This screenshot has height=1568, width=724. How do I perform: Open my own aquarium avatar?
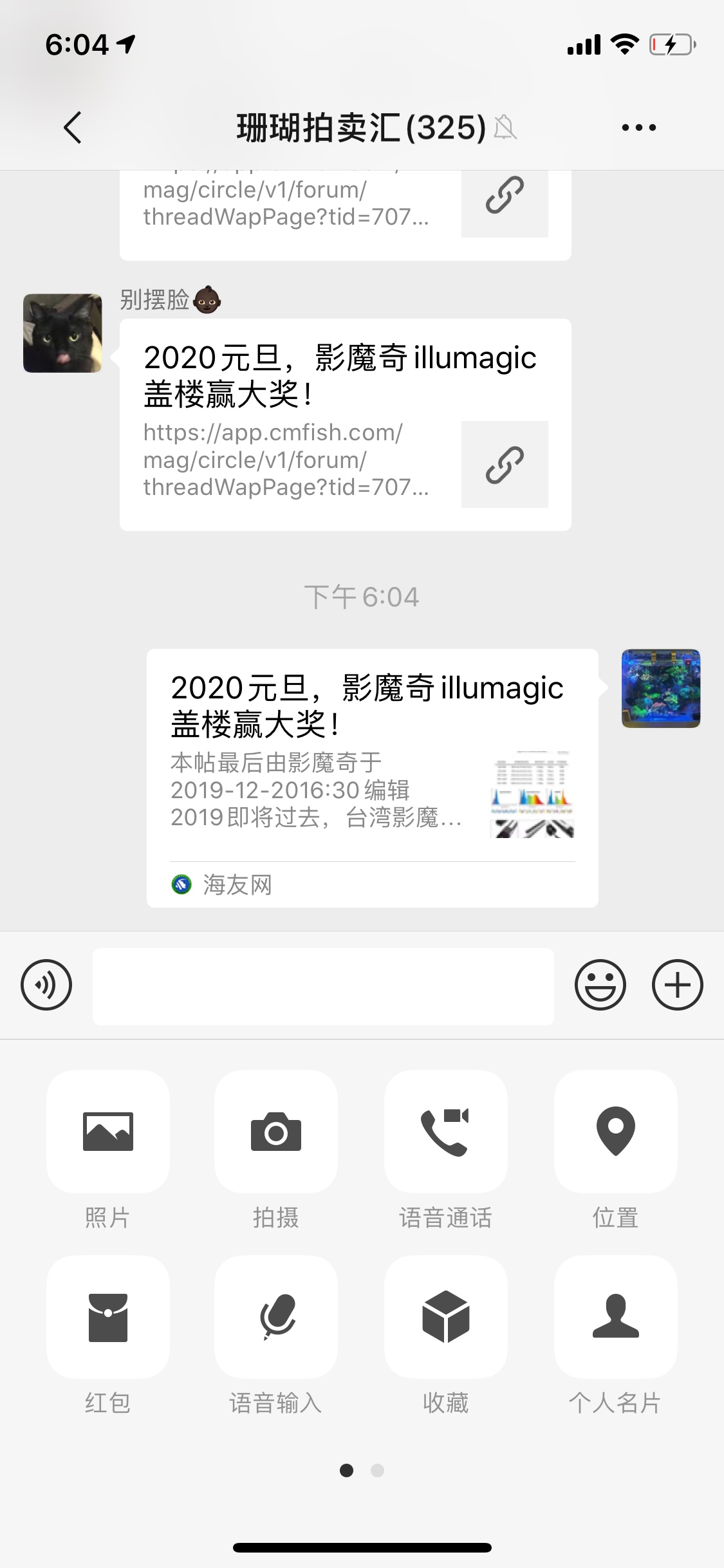[660, 688]
